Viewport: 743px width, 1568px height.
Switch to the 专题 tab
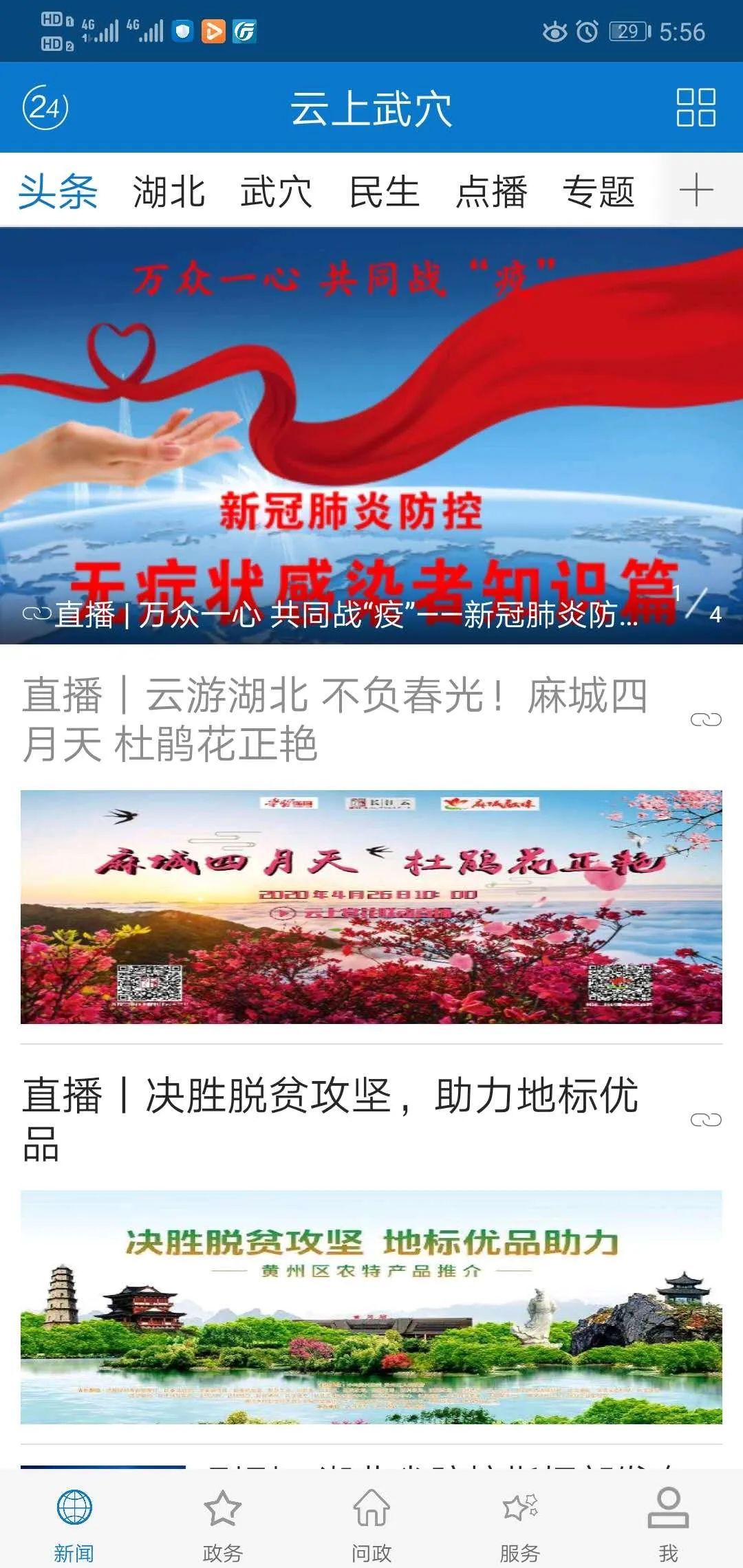(x=599, y=191)
